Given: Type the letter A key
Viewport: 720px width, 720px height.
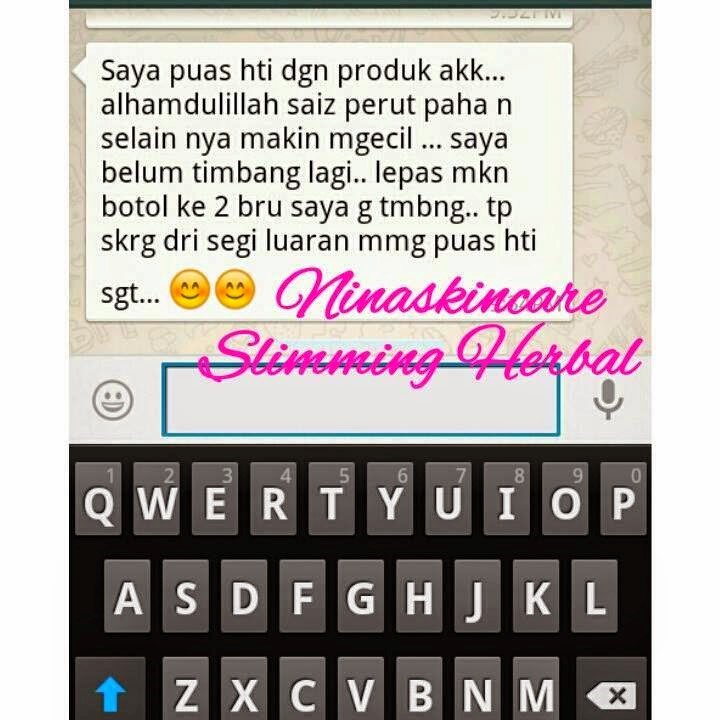Looking at the screenshot, I should point(127,598).
